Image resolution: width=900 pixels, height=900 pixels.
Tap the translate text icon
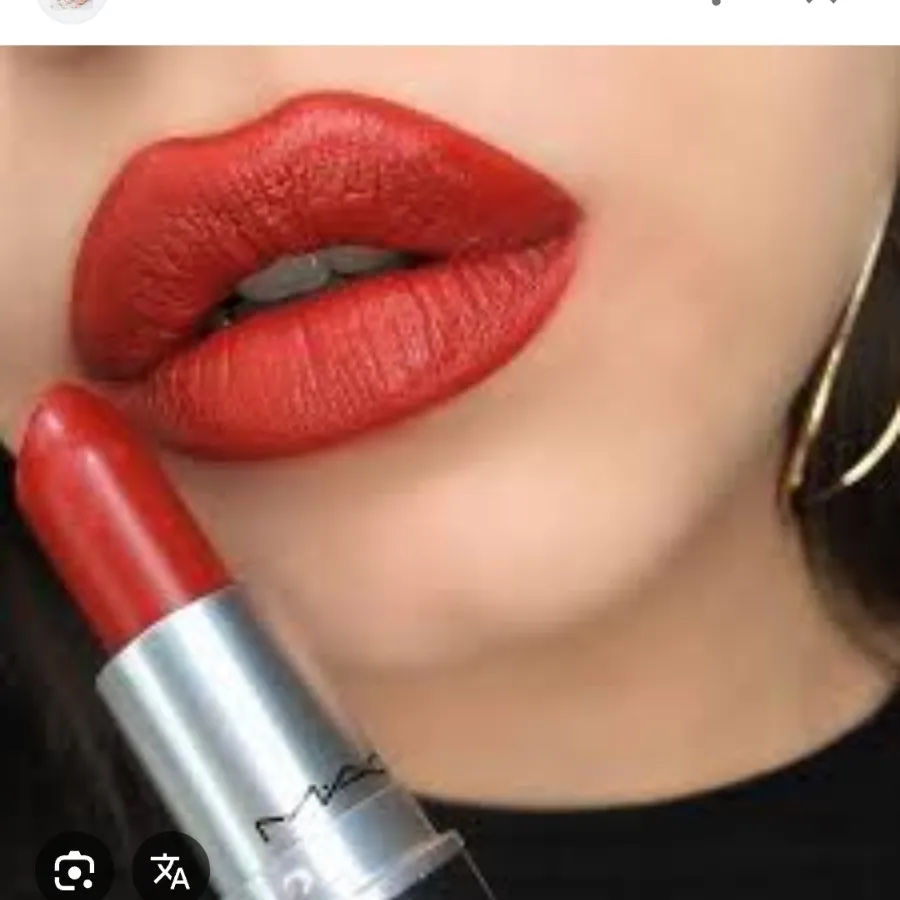[171, 870]
